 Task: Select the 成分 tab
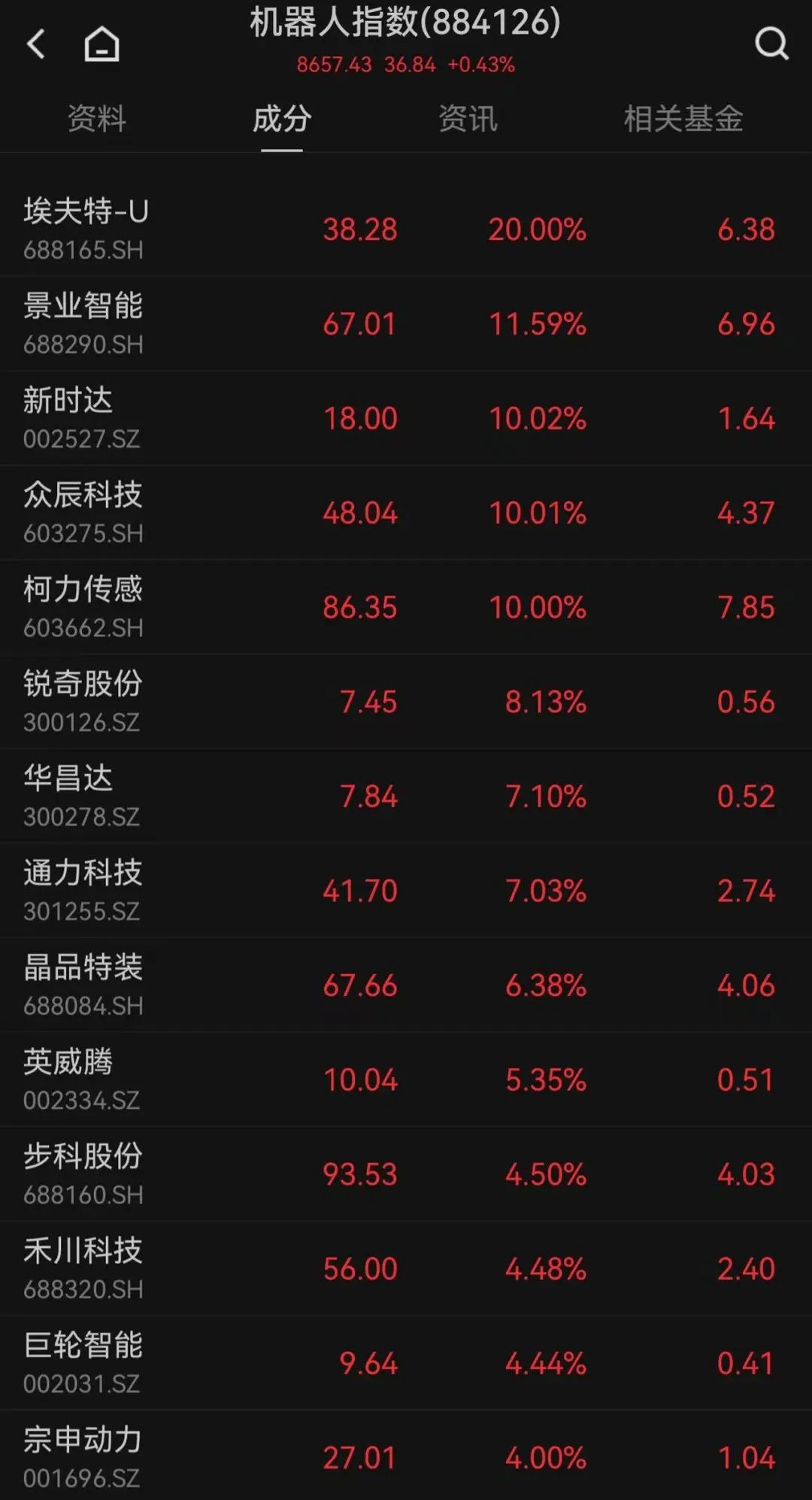pyautogui.click(x=282, y=119)
